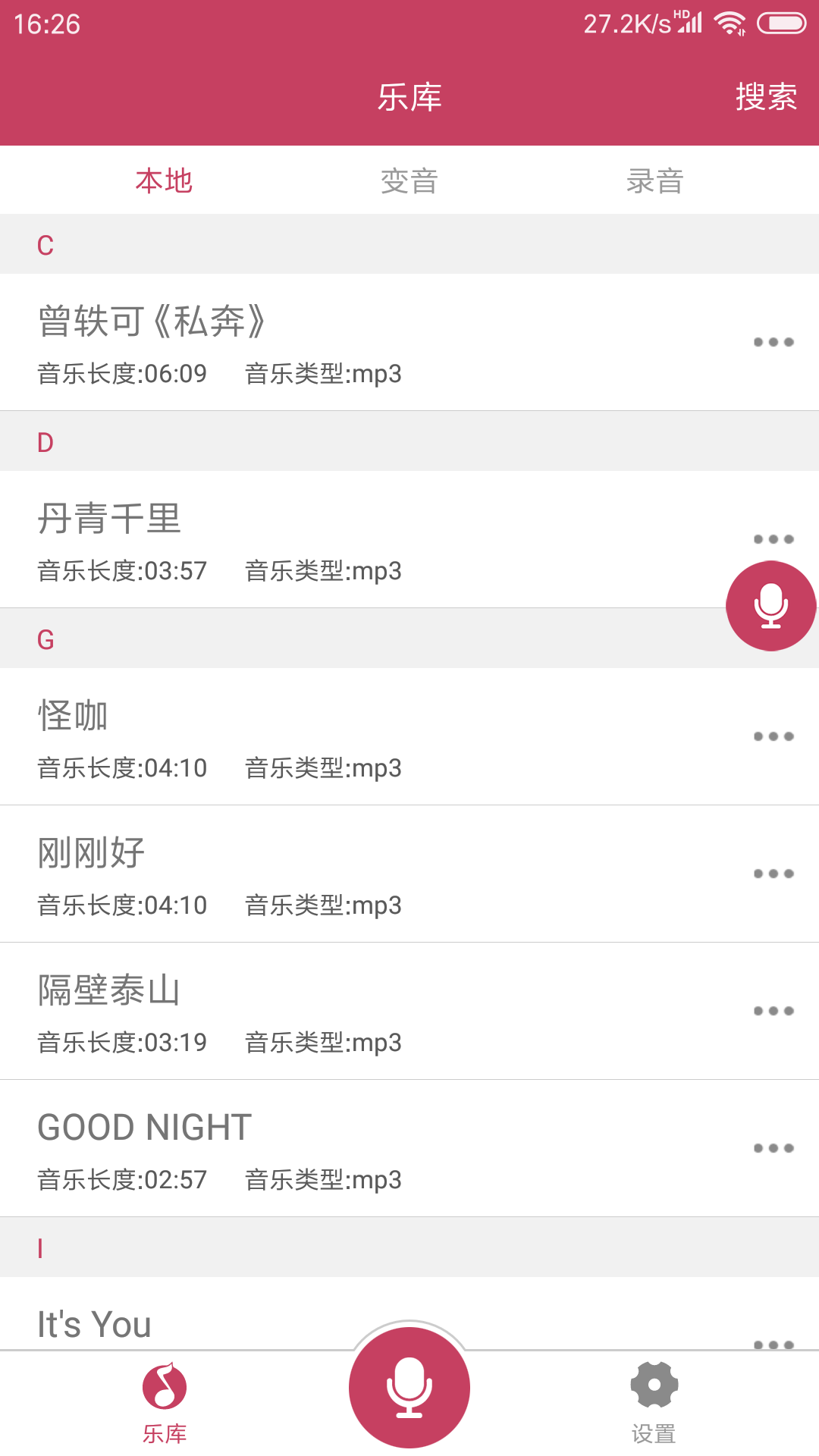
Task: Switch to the 录音 tab
Action: point(656,180)
